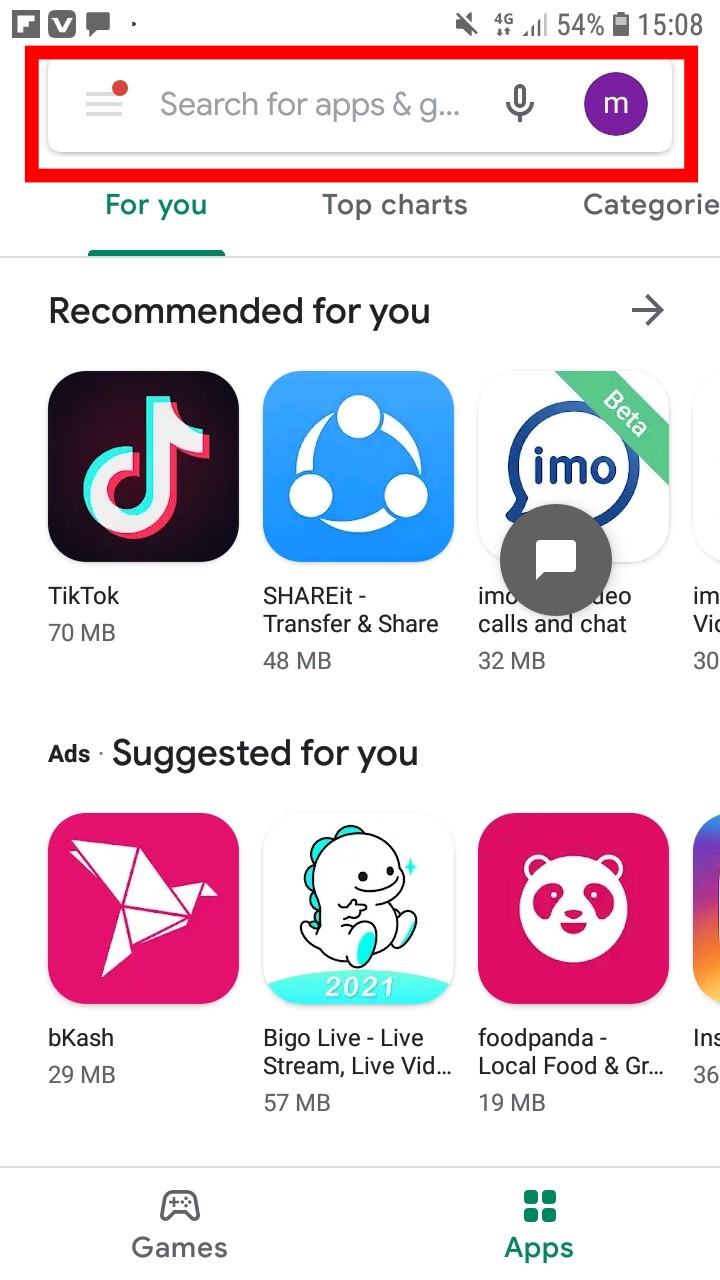The width and height of the screenshot is (720, 1280).
Task: Expand Recommended for you with the arrow
Action: click(647, 310)
